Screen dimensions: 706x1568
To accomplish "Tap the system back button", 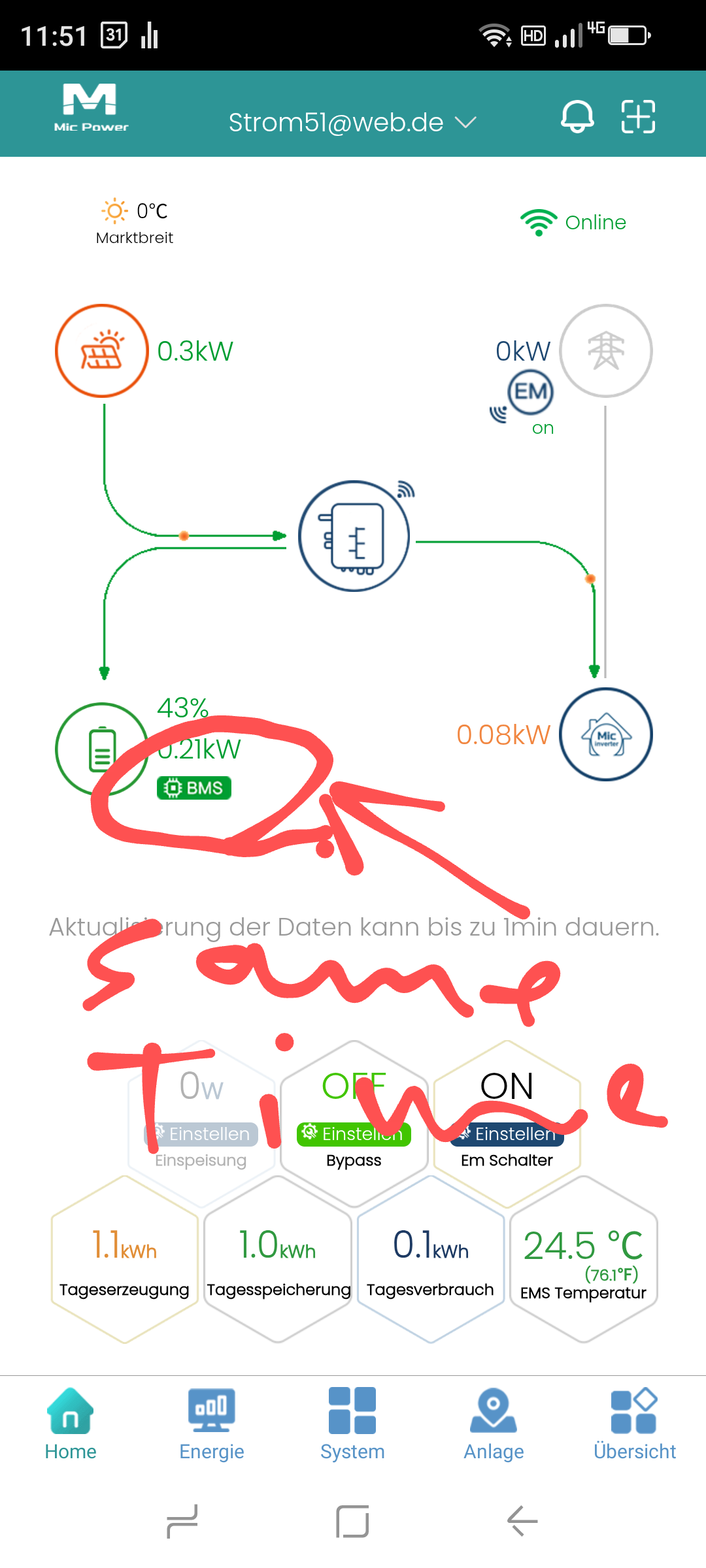I will click(x=523, y=1521).
